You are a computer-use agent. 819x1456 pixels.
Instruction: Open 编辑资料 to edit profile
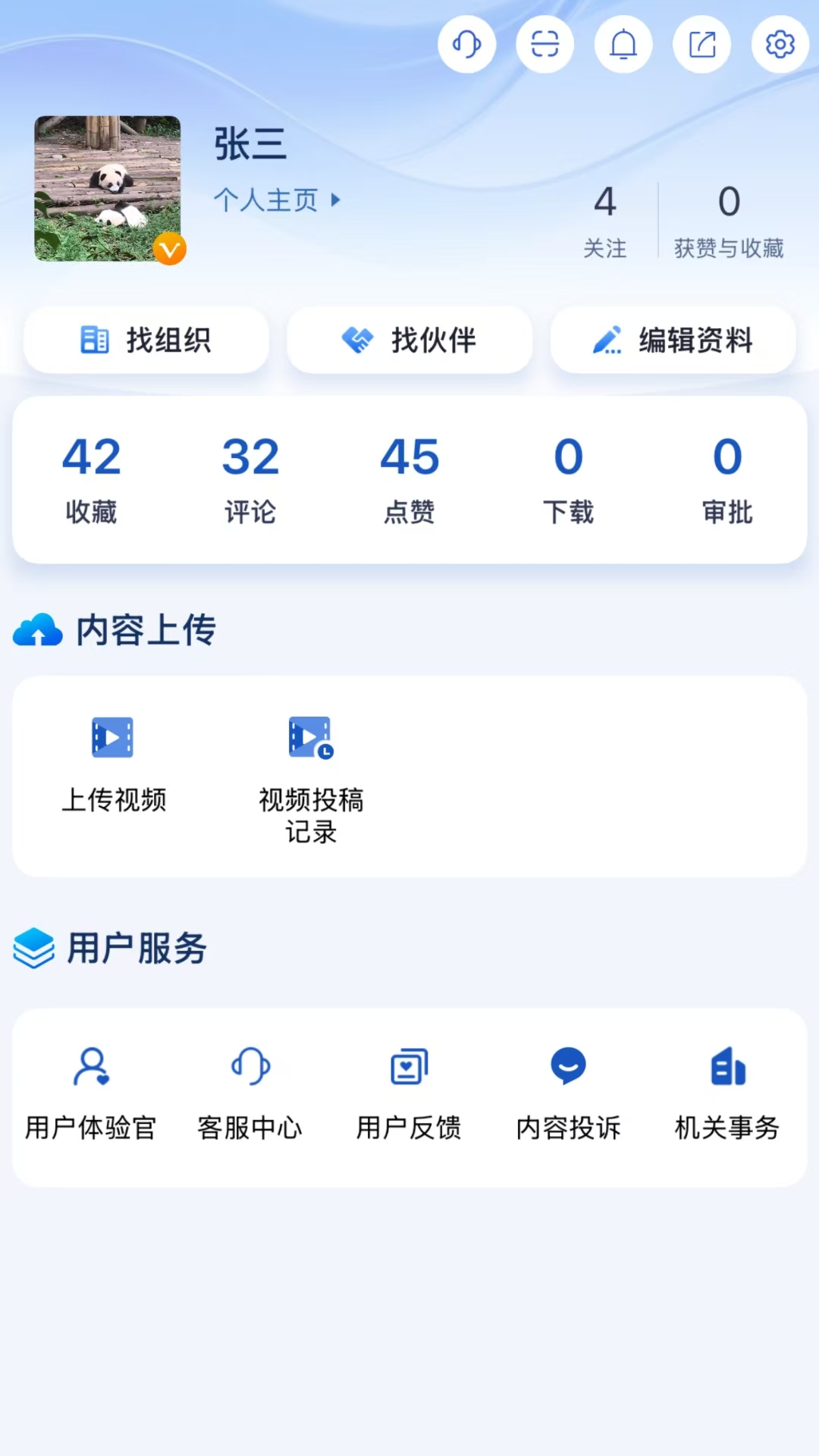click(673, 340)
